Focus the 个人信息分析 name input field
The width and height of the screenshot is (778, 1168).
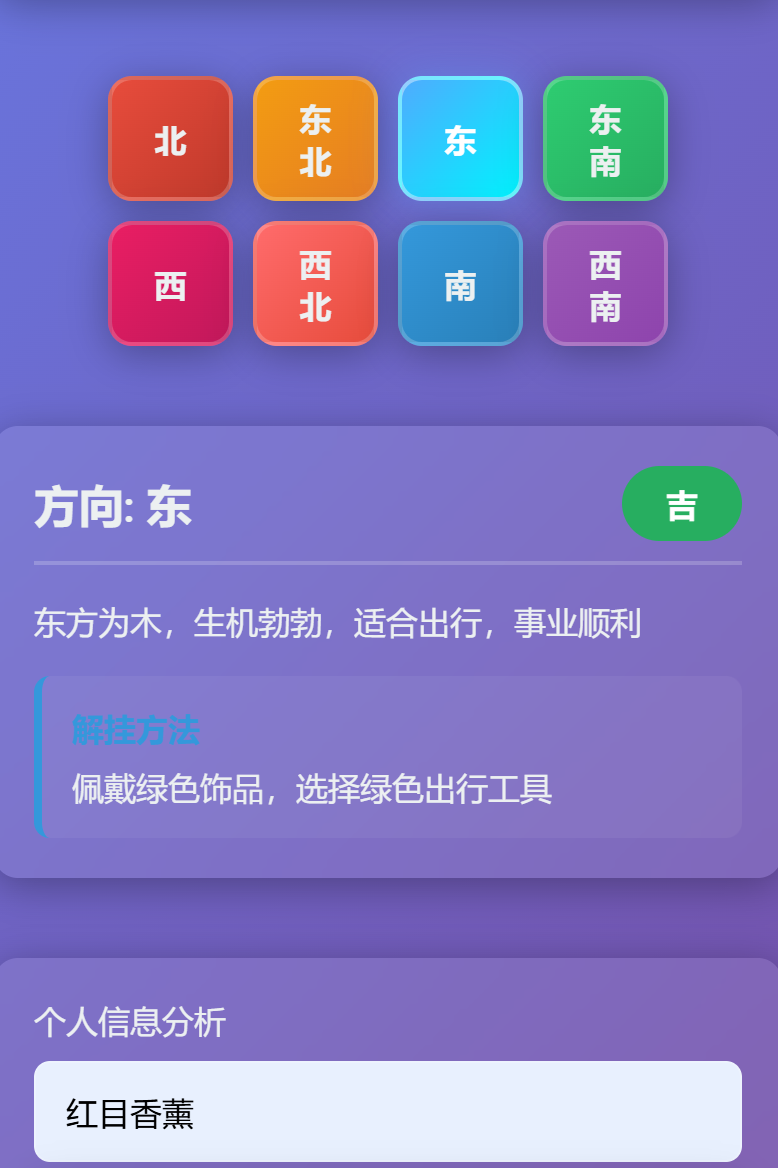coord(388,1111)
